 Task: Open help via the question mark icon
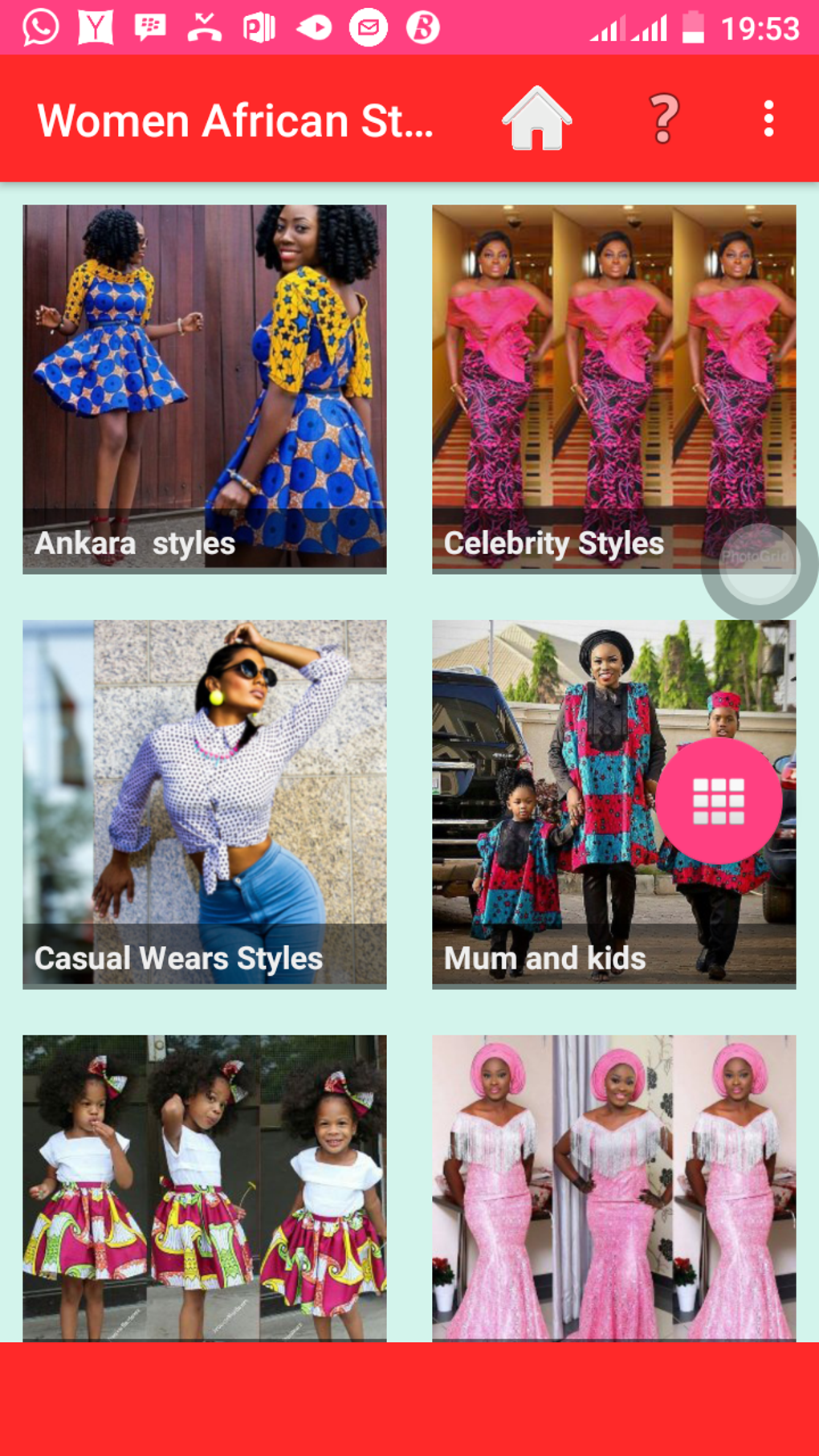click(x=663, y=119)
